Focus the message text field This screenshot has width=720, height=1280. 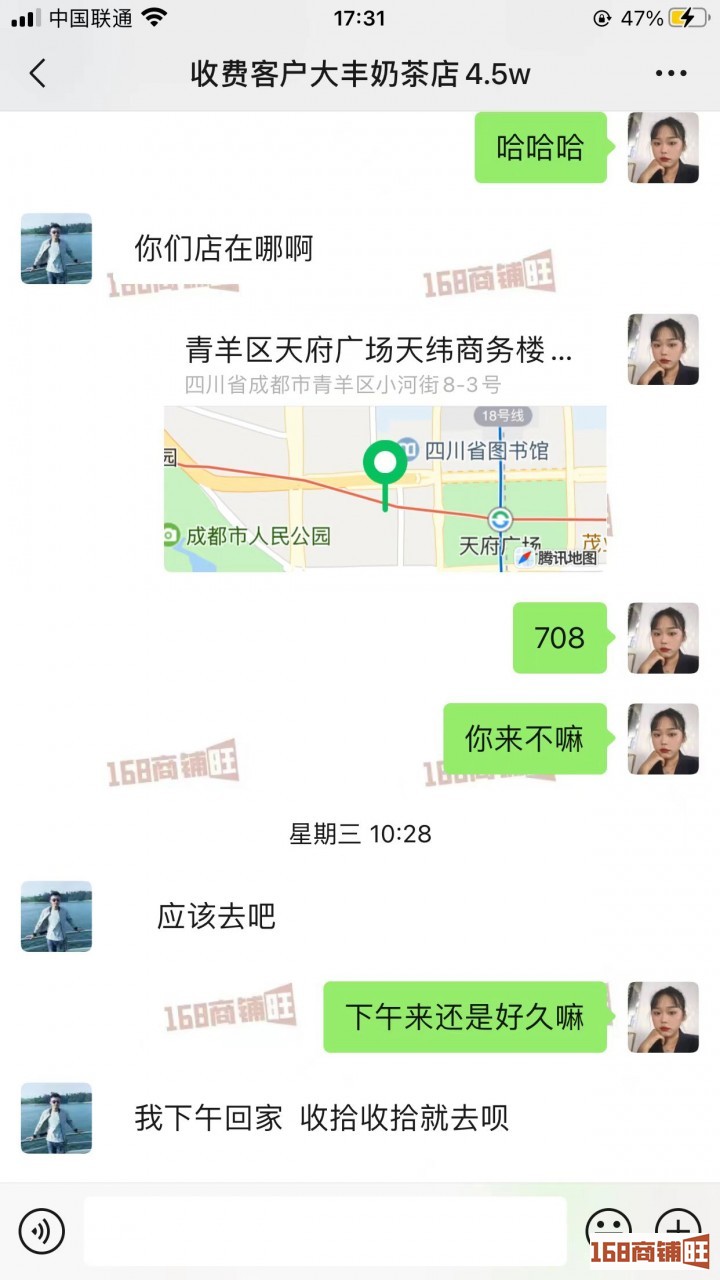click(x=325, y=1230)
